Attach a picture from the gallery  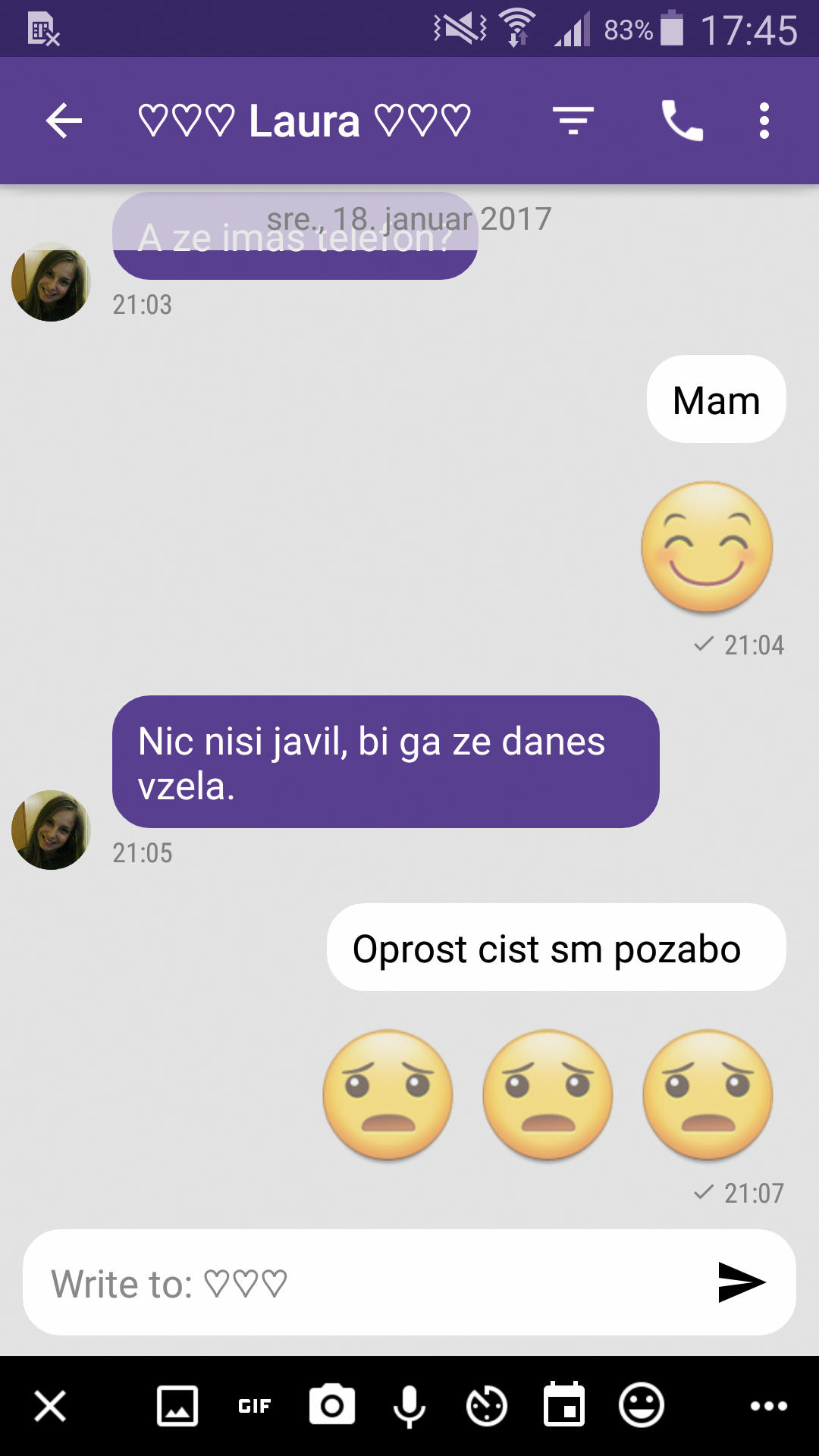click(x=177, y=1406)
